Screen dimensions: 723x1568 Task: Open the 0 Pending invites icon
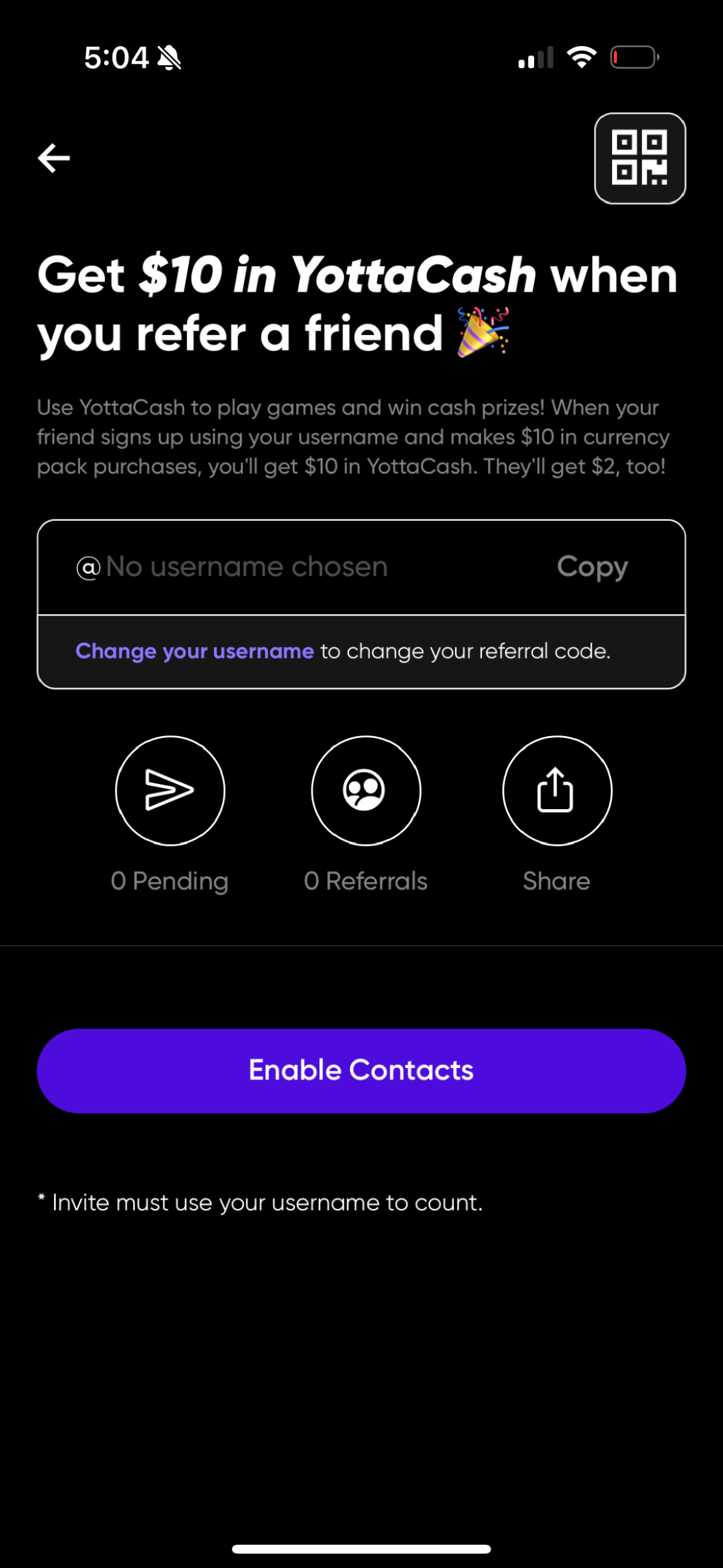pos(170,791)
